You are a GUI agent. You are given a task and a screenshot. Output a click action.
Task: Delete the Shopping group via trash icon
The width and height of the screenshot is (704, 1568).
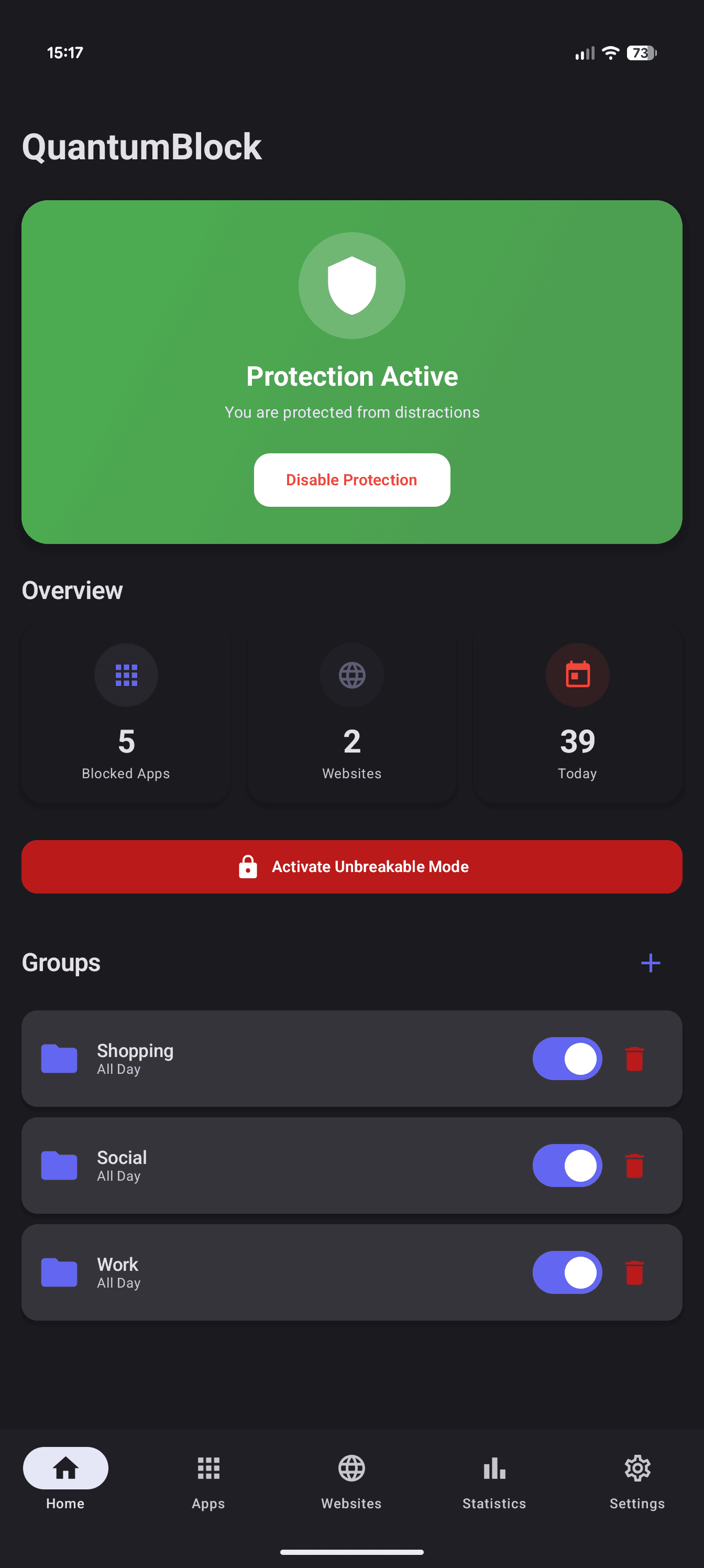click(635, 1058)
